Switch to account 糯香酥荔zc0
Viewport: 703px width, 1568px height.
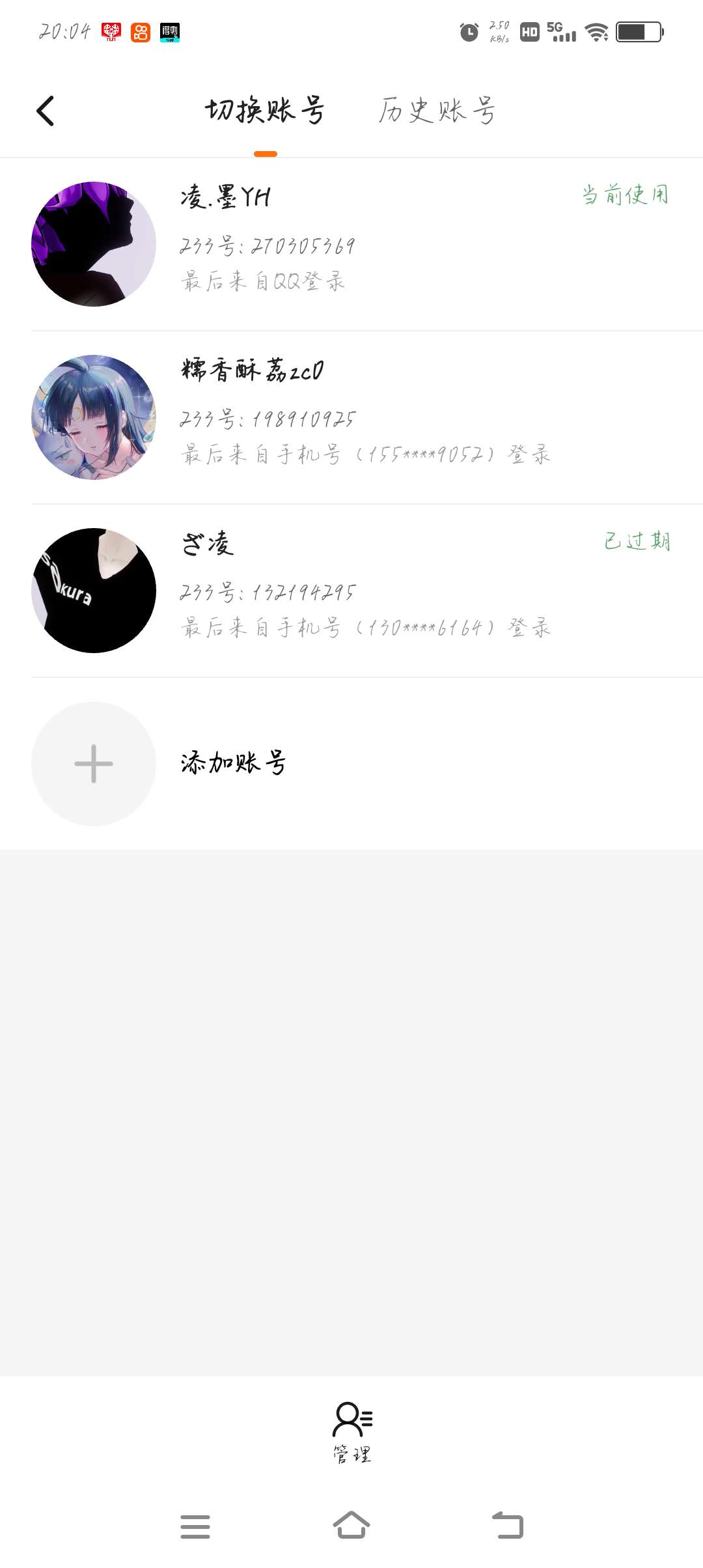coord(351,417)
